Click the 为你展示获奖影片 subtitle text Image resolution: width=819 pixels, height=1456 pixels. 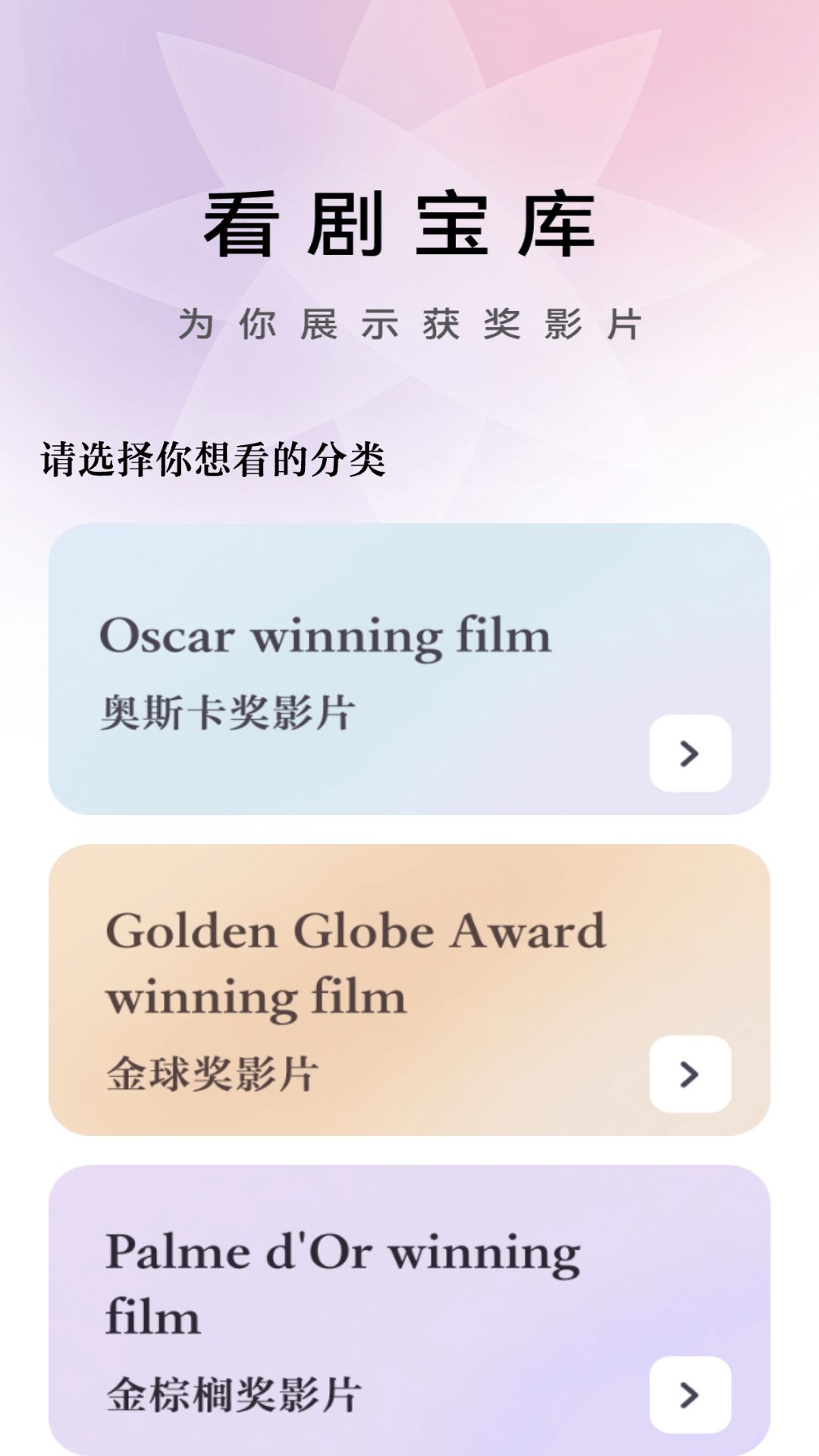coord(409,325)
